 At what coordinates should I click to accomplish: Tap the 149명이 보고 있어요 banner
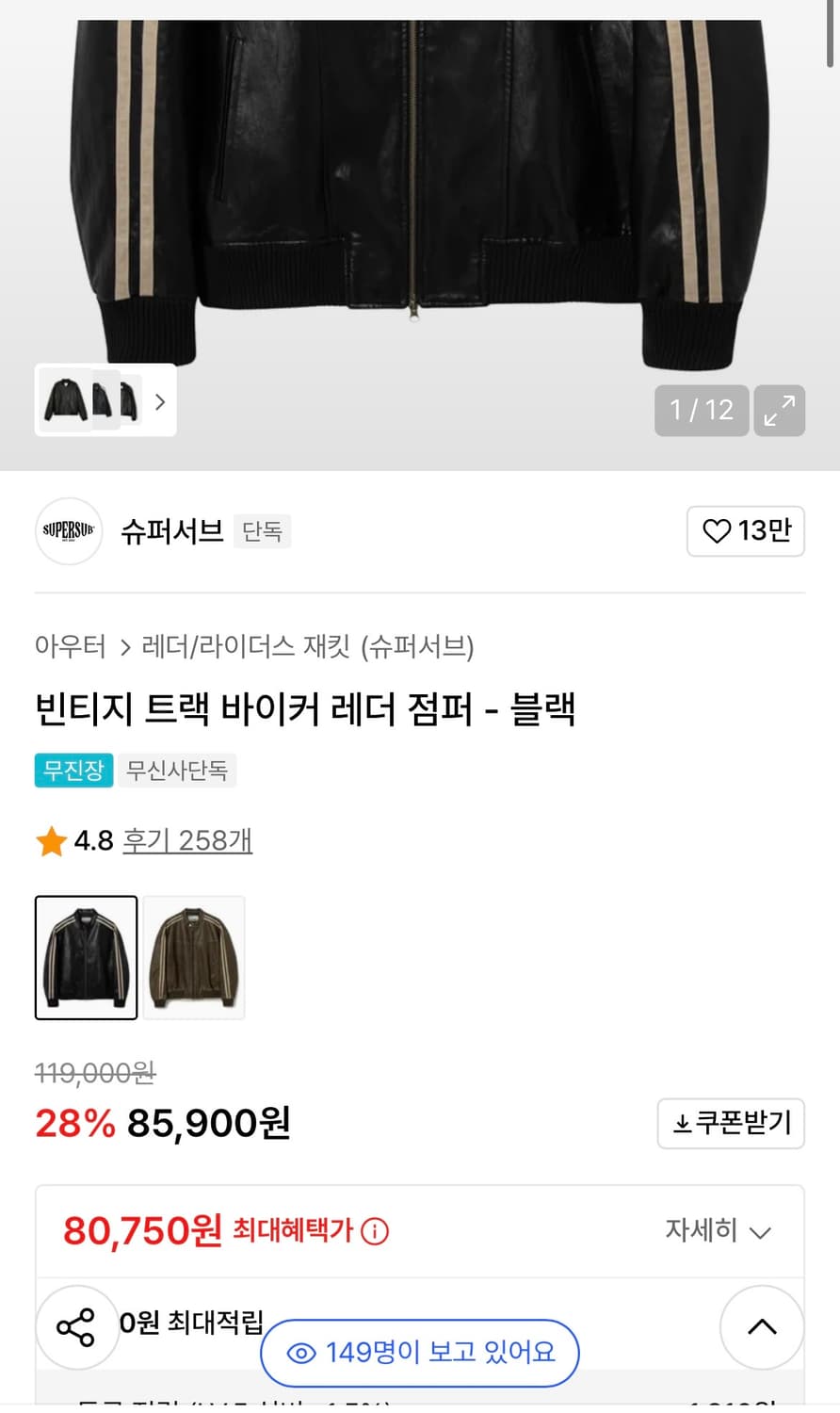click(x=419, y=1353)
